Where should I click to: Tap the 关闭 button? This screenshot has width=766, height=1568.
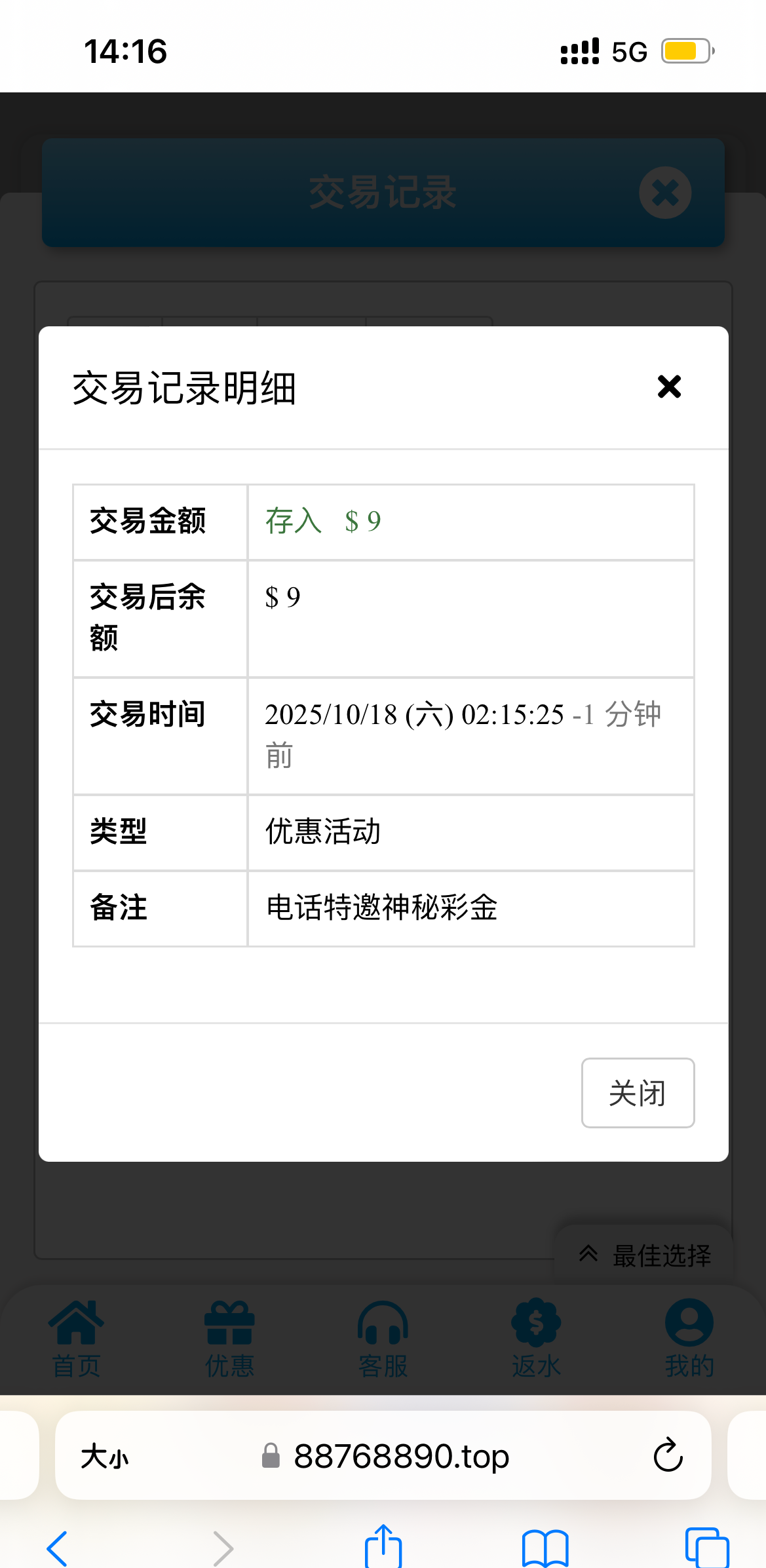tap(638, 1092)
